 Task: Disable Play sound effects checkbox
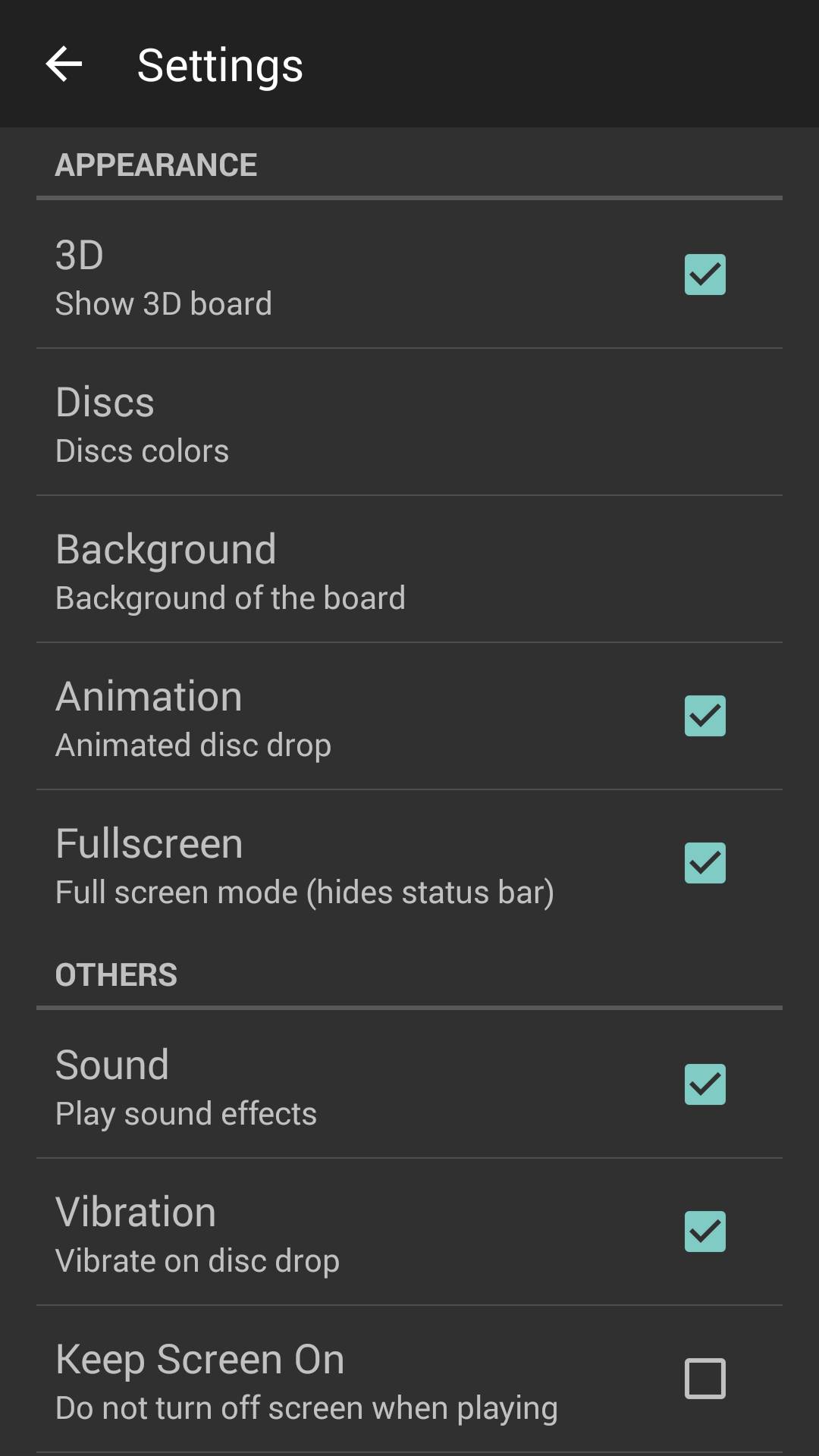click(705, 1084)
